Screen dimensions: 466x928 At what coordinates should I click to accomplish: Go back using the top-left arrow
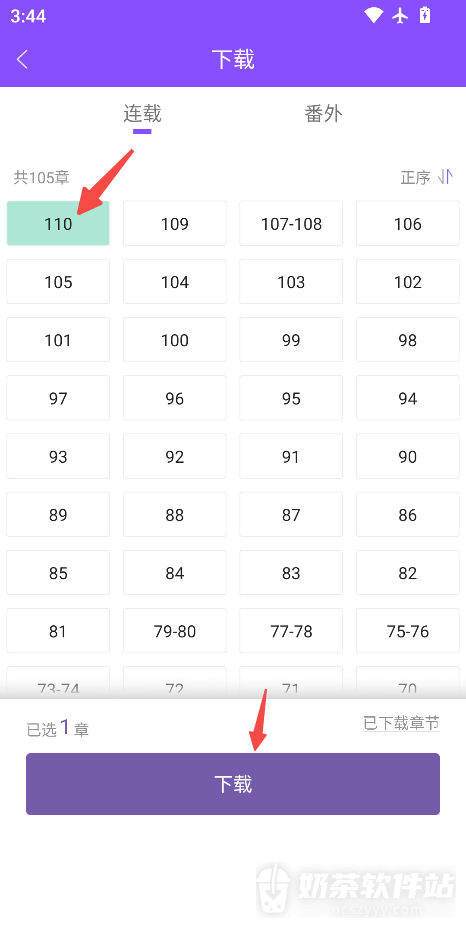pyautogui.click(x=23, y=59)
